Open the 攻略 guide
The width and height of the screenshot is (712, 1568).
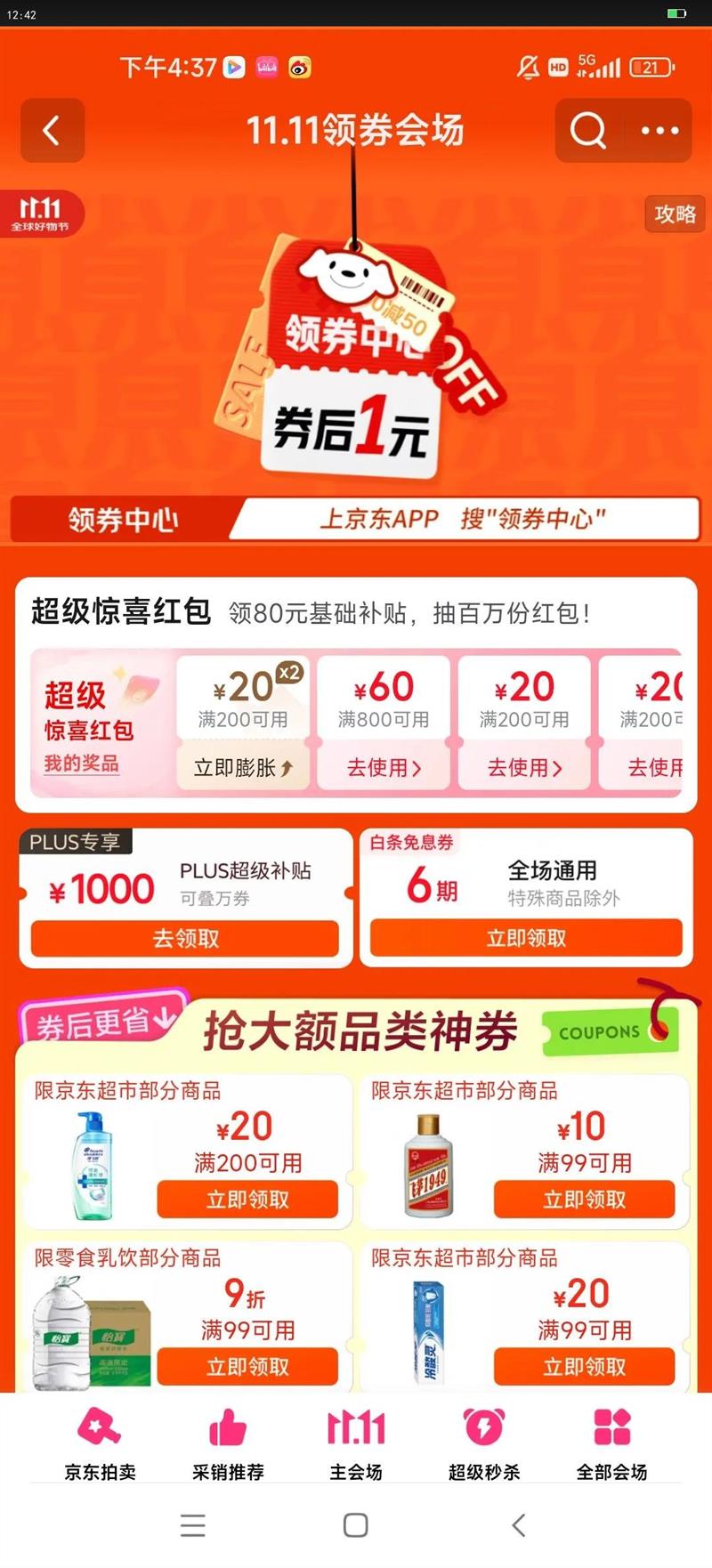point(675,214)
